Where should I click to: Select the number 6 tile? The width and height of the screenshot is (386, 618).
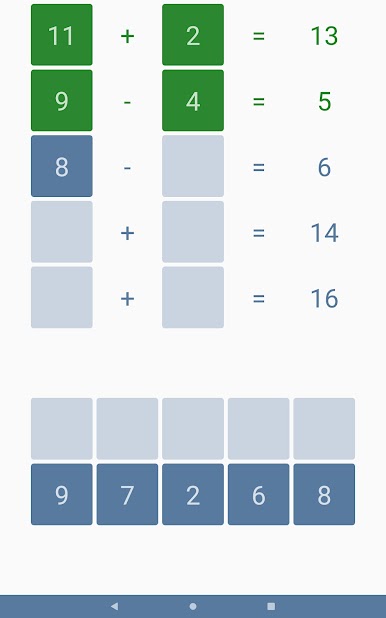(259, 494)
